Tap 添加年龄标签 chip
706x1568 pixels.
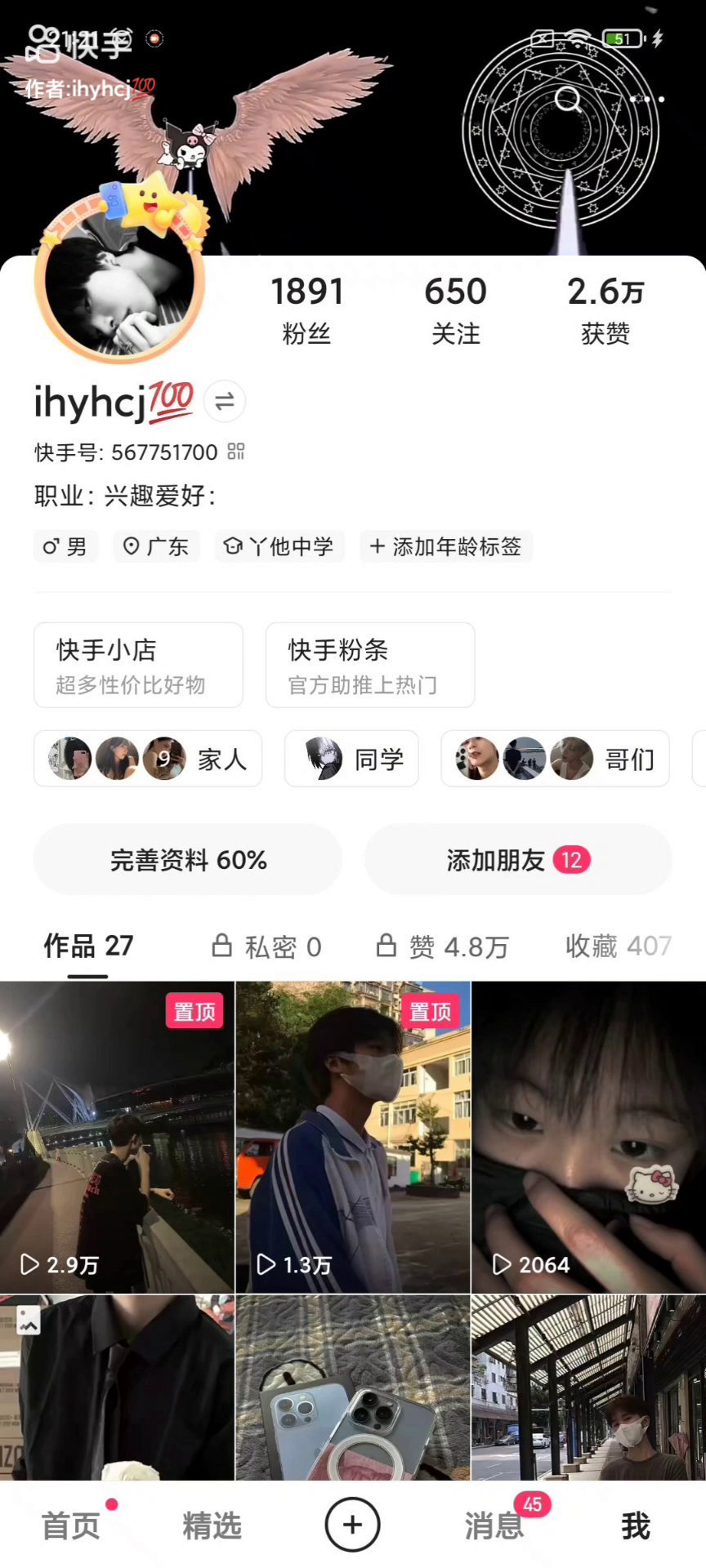coord(446,546)
